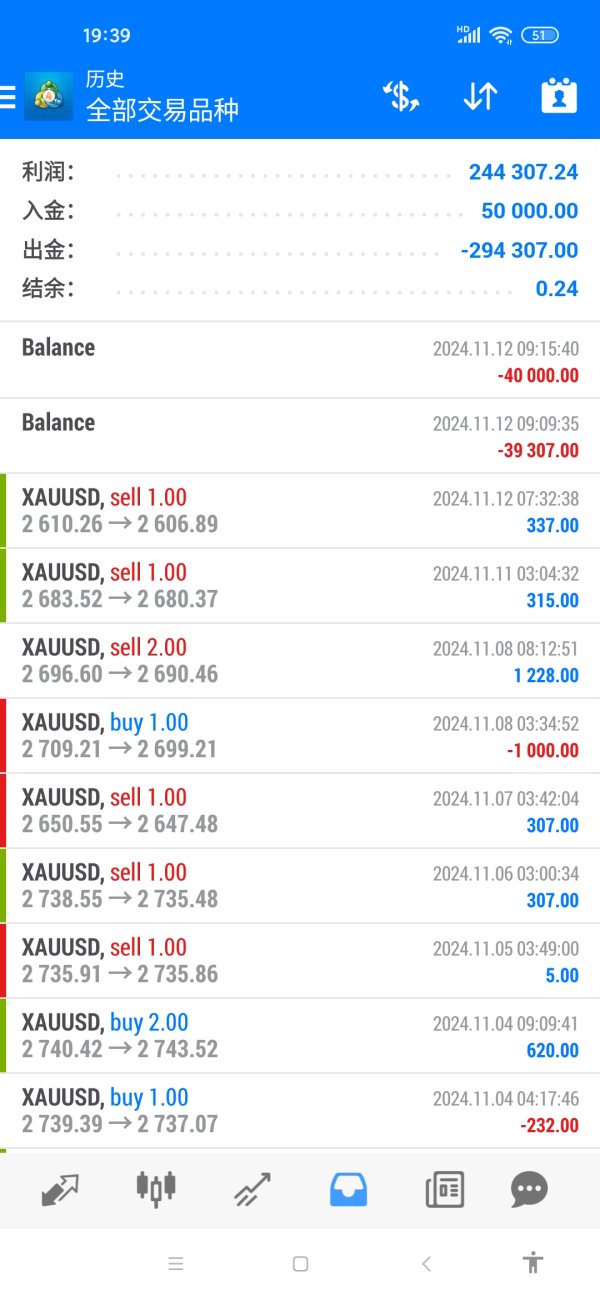
Task: Open the News tab
Action: 444,1189
